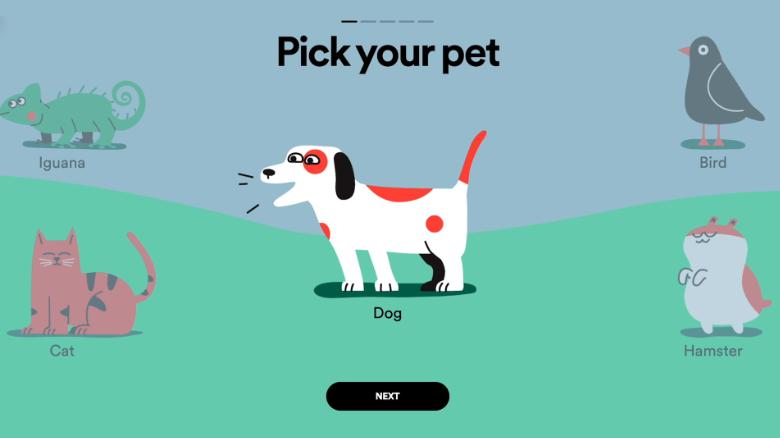Choose the Iguana pet
The width and height of the screenshot is (780, 438).
72,115
